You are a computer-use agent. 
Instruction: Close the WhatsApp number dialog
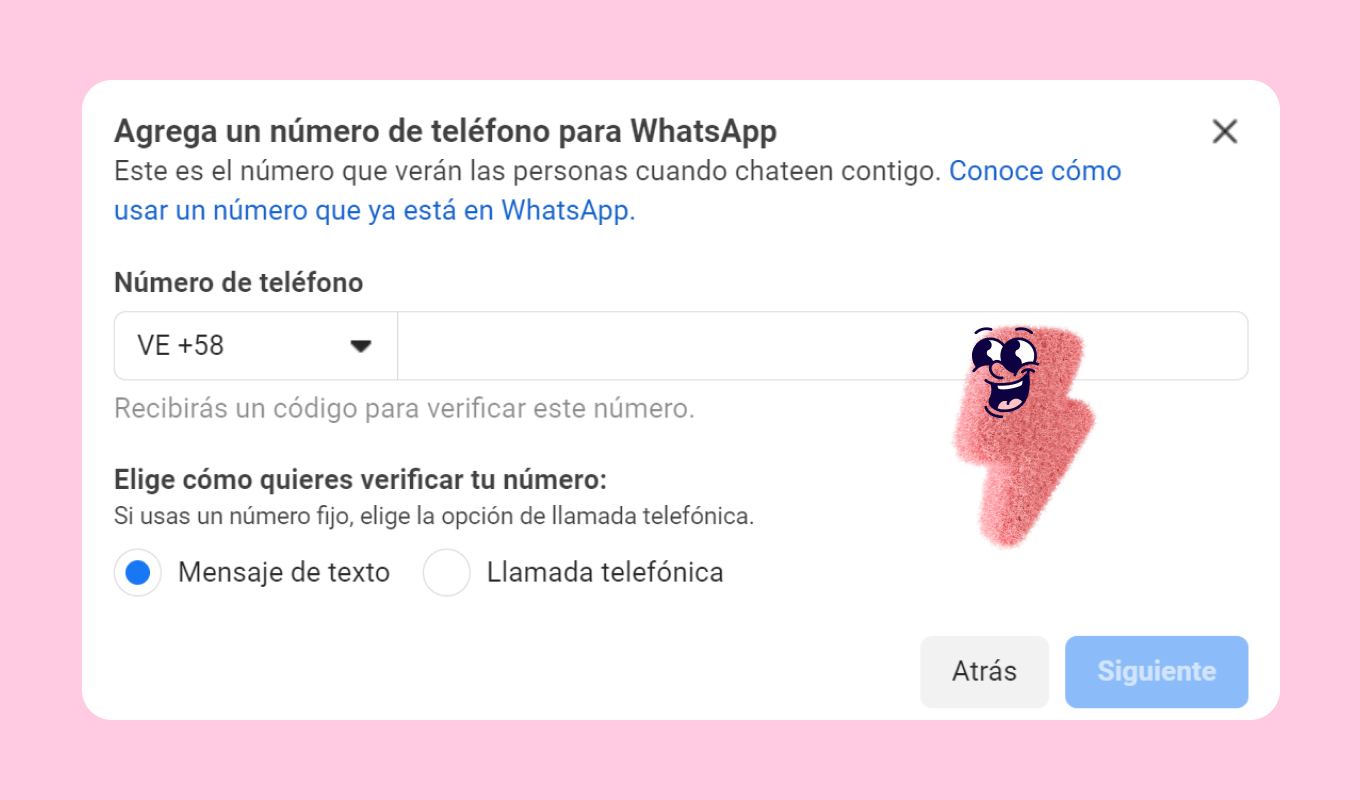point(1224,131)
